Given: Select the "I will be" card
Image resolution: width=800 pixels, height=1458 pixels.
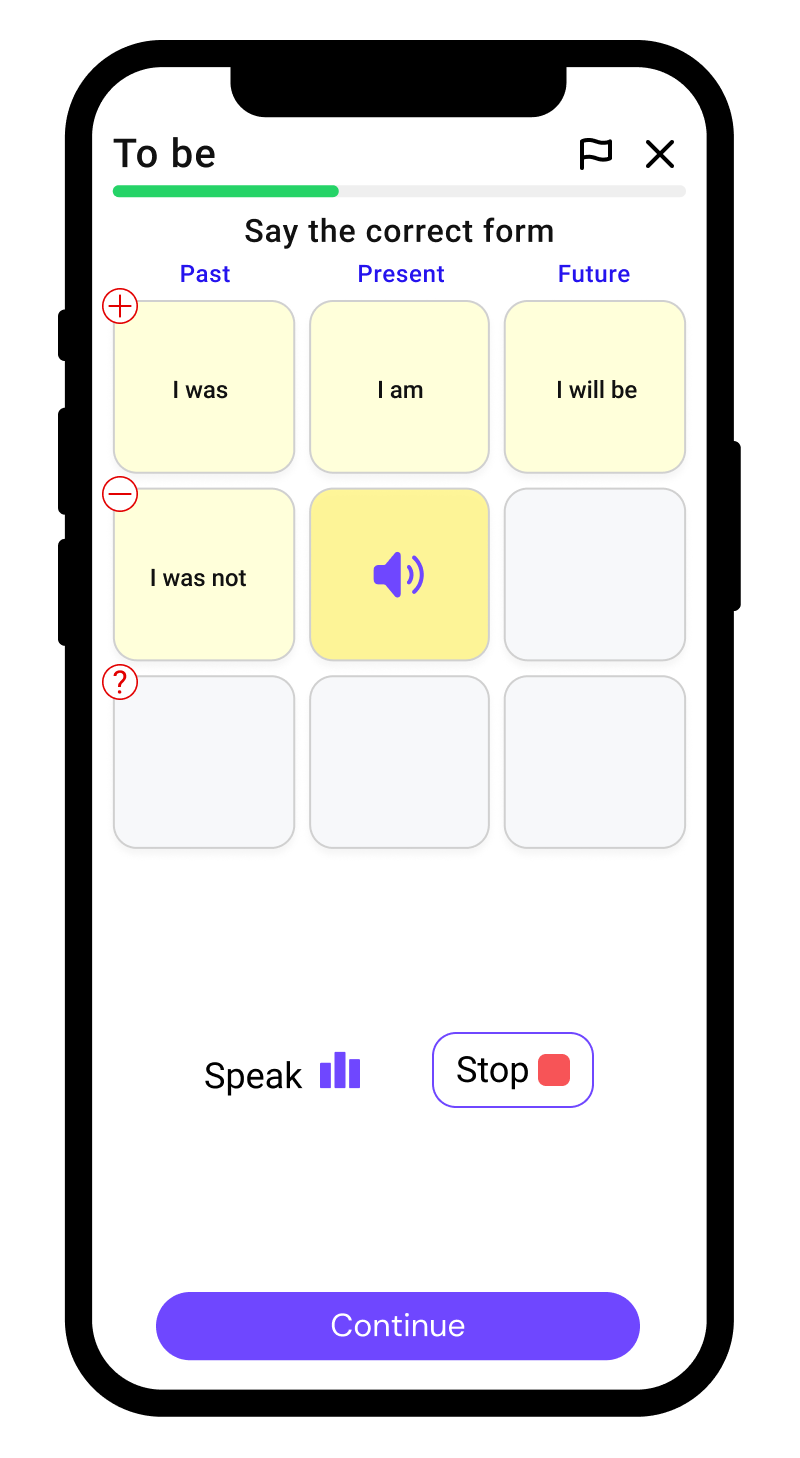Looking at the screenshot, I should (x=595, y=388).
